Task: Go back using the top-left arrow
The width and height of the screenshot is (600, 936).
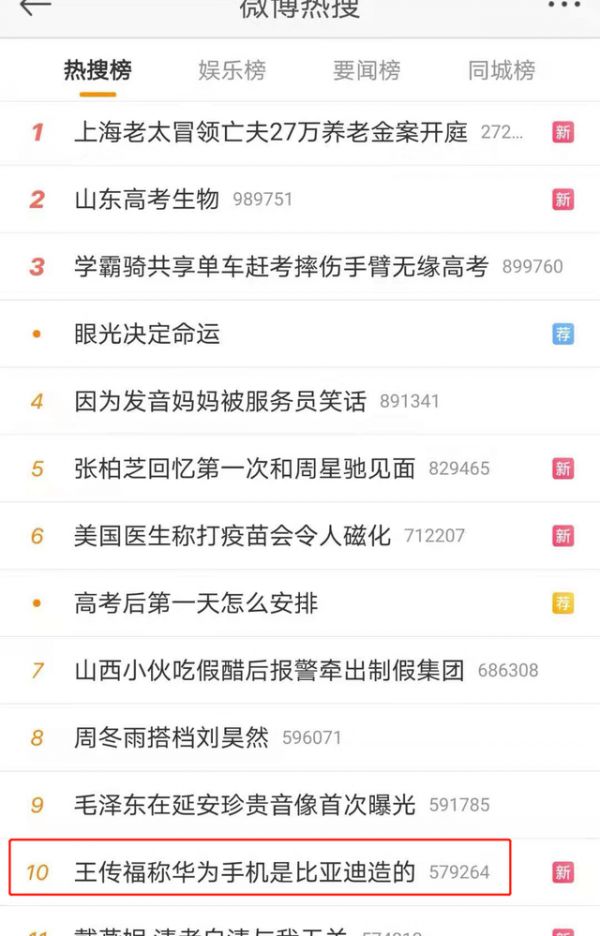Action: (35, 6)
